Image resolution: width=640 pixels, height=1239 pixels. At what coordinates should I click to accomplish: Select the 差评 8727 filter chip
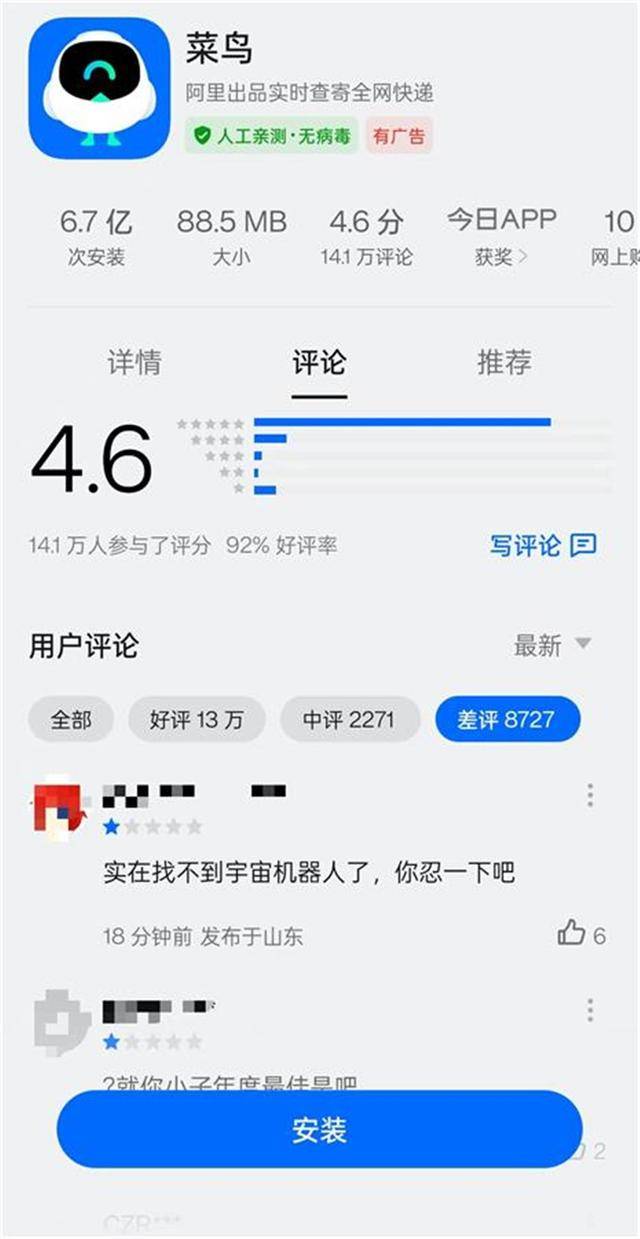click(507, 720)
